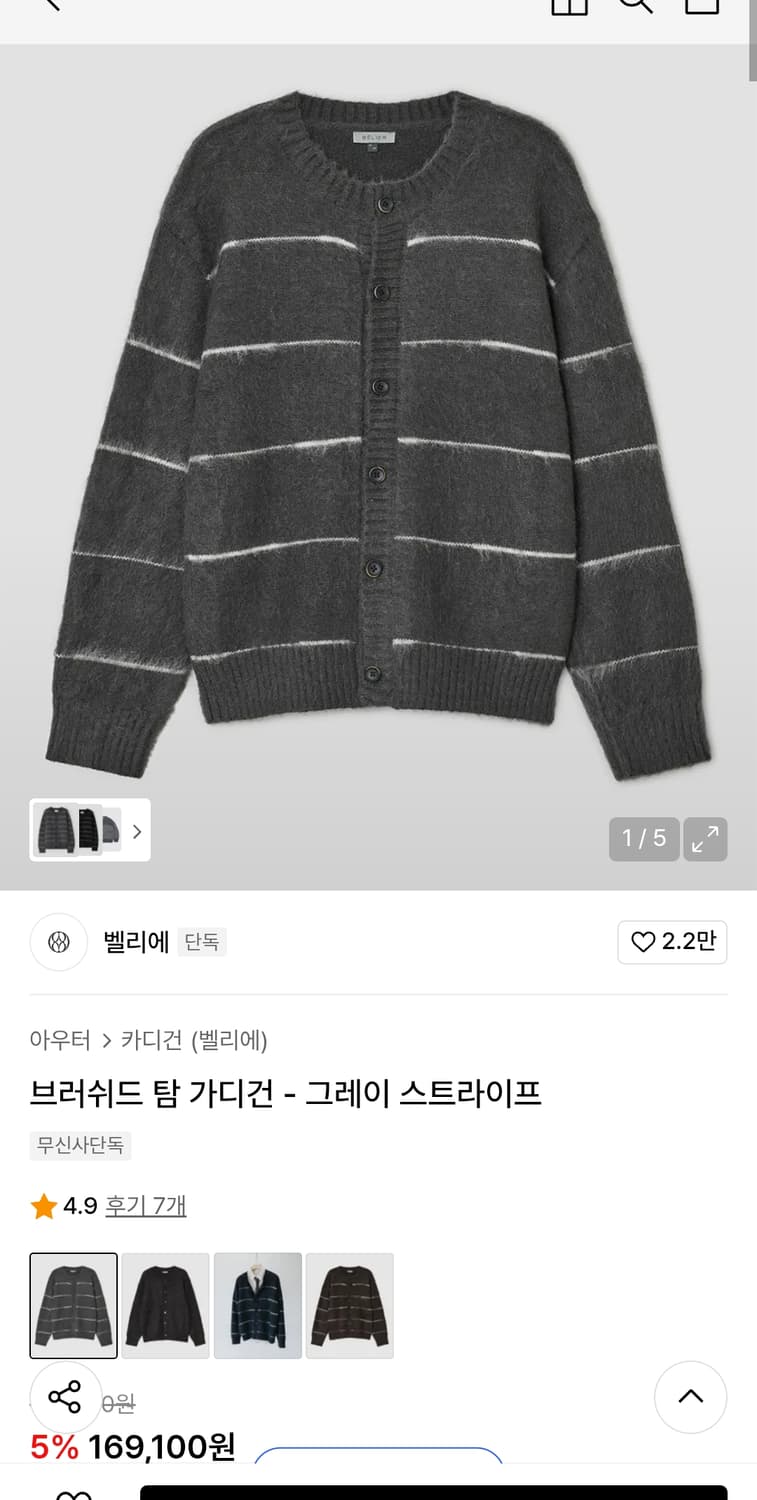757x1500 pixels.
Task: Tap the 벨리에 brand logo circle
Action: coord(58,942)
